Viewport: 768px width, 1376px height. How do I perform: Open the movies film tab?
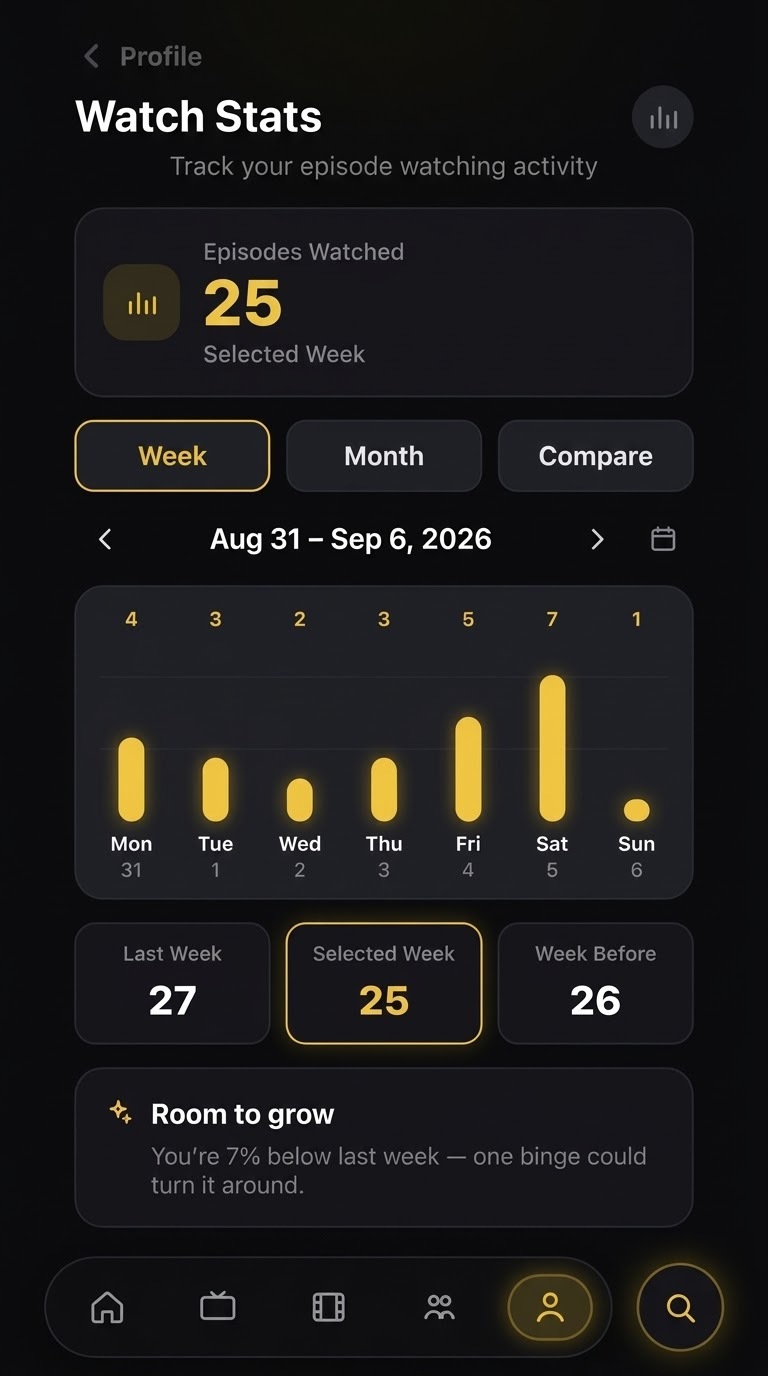328,1307
